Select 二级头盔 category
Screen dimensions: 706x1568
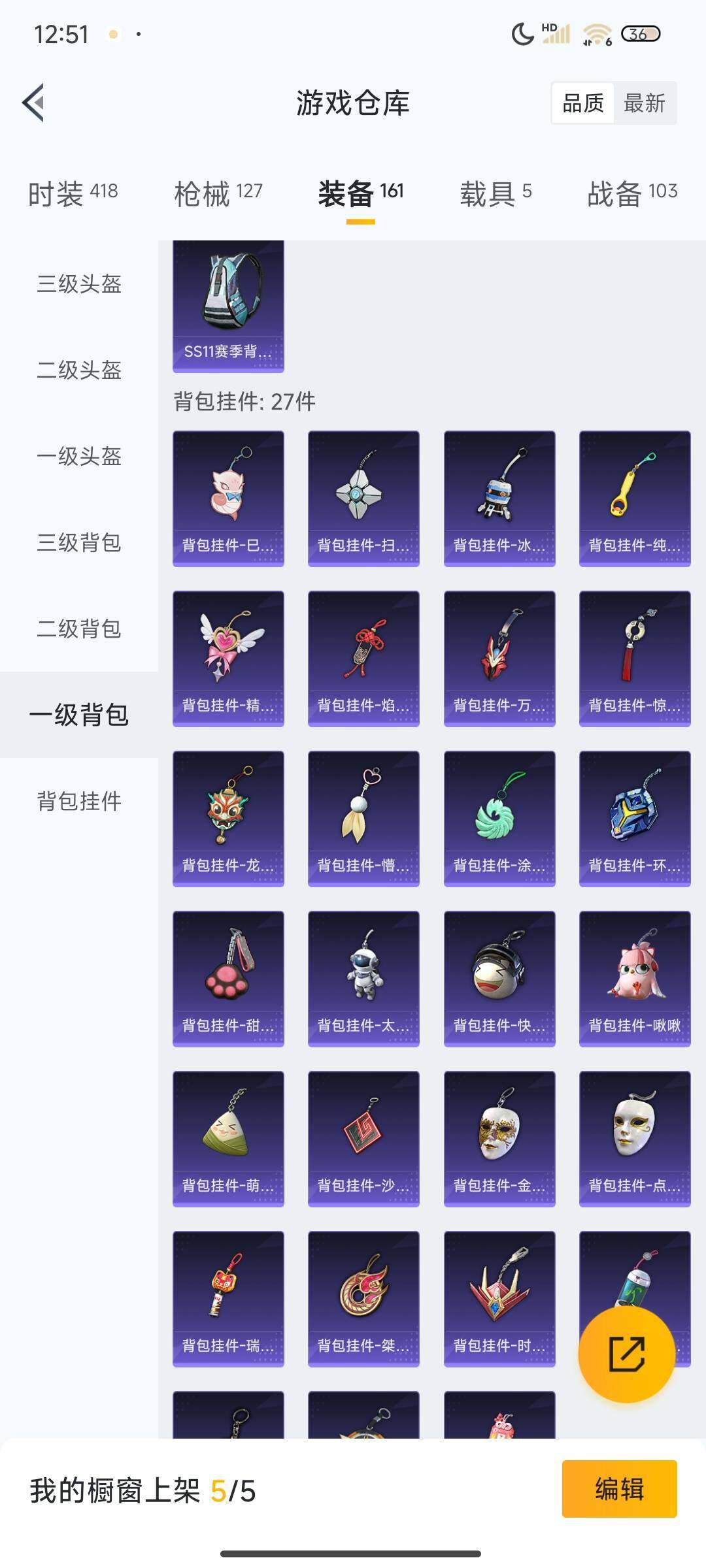point(79,370)
